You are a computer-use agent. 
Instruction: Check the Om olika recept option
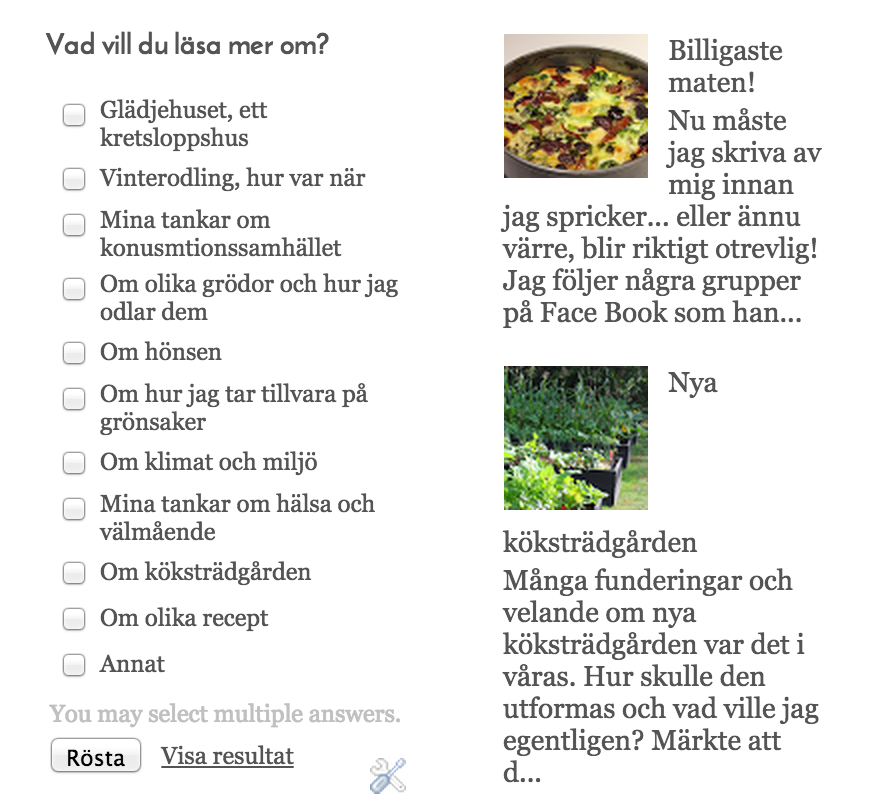coord(74,618)
